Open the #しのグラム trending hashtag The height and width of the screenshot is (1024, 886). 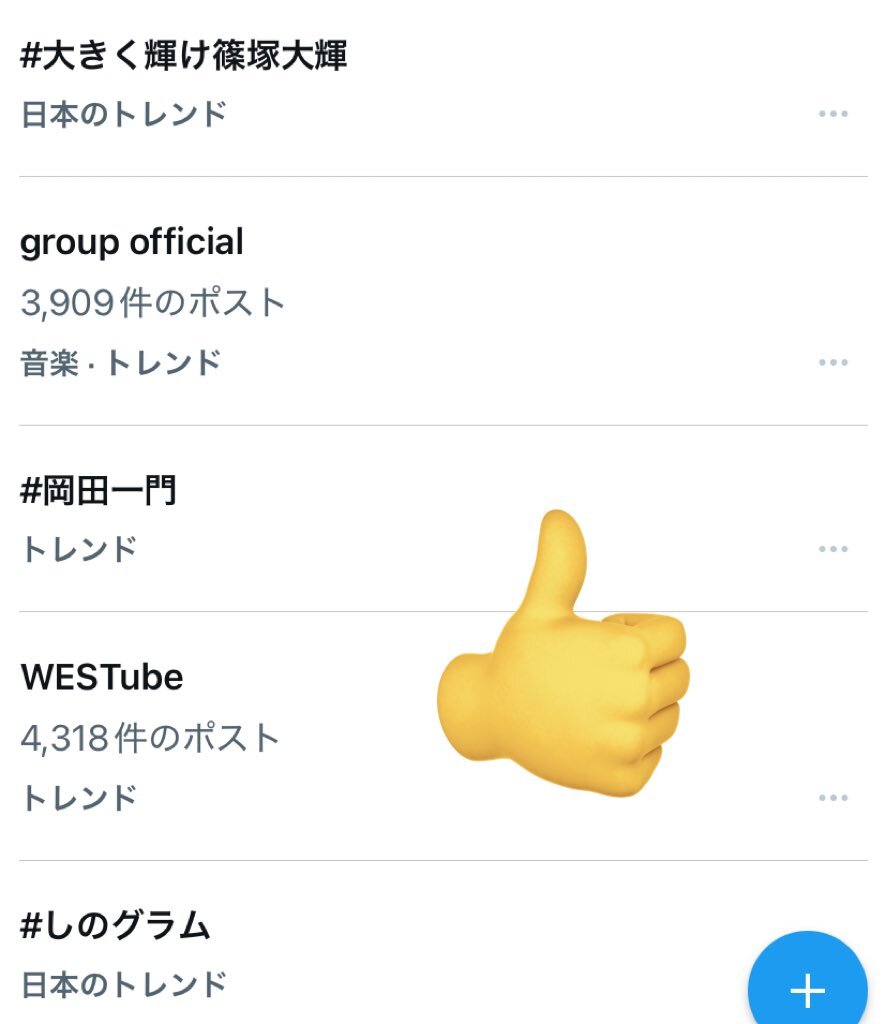coord(115,926)
